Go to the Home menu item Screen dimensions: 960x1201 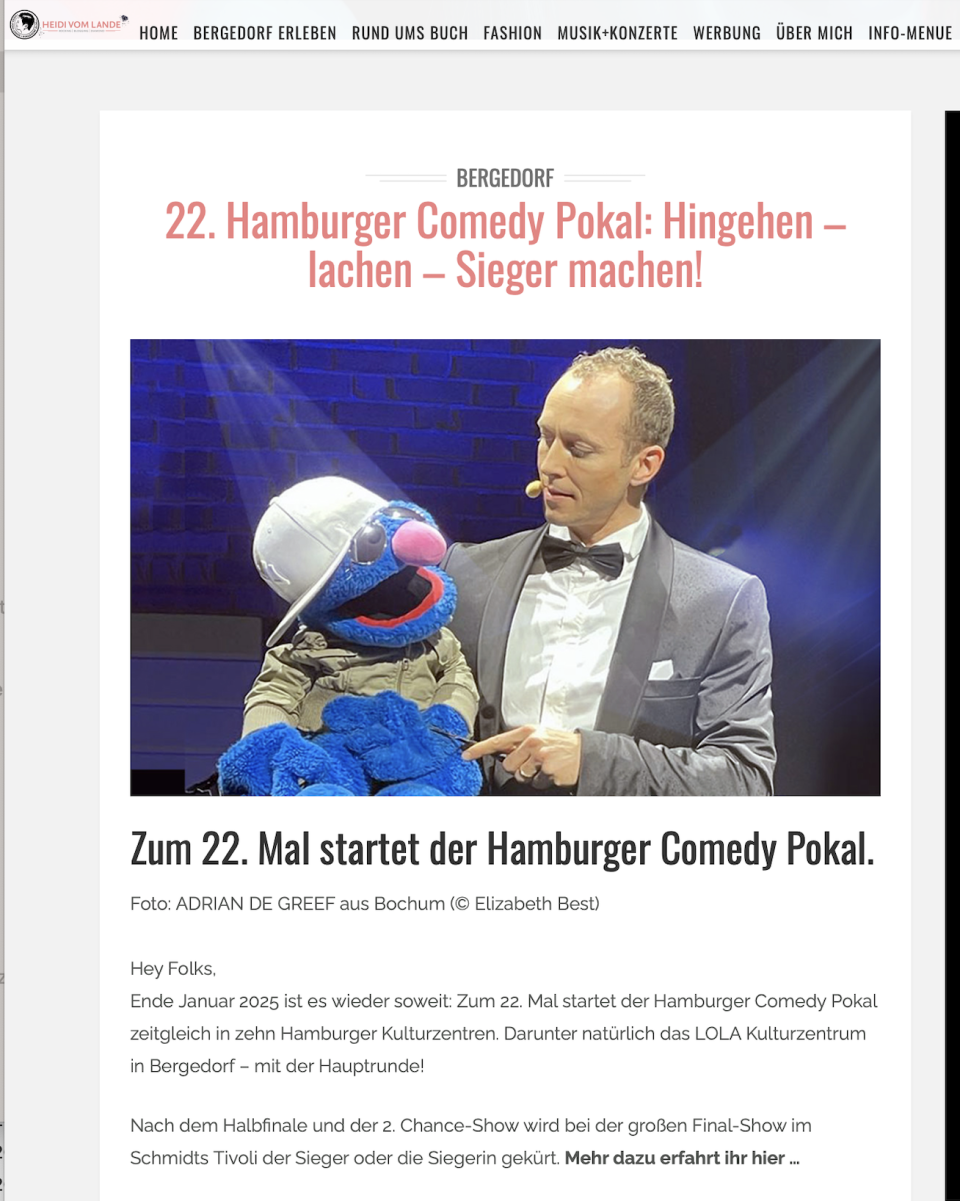pos(158,33)
